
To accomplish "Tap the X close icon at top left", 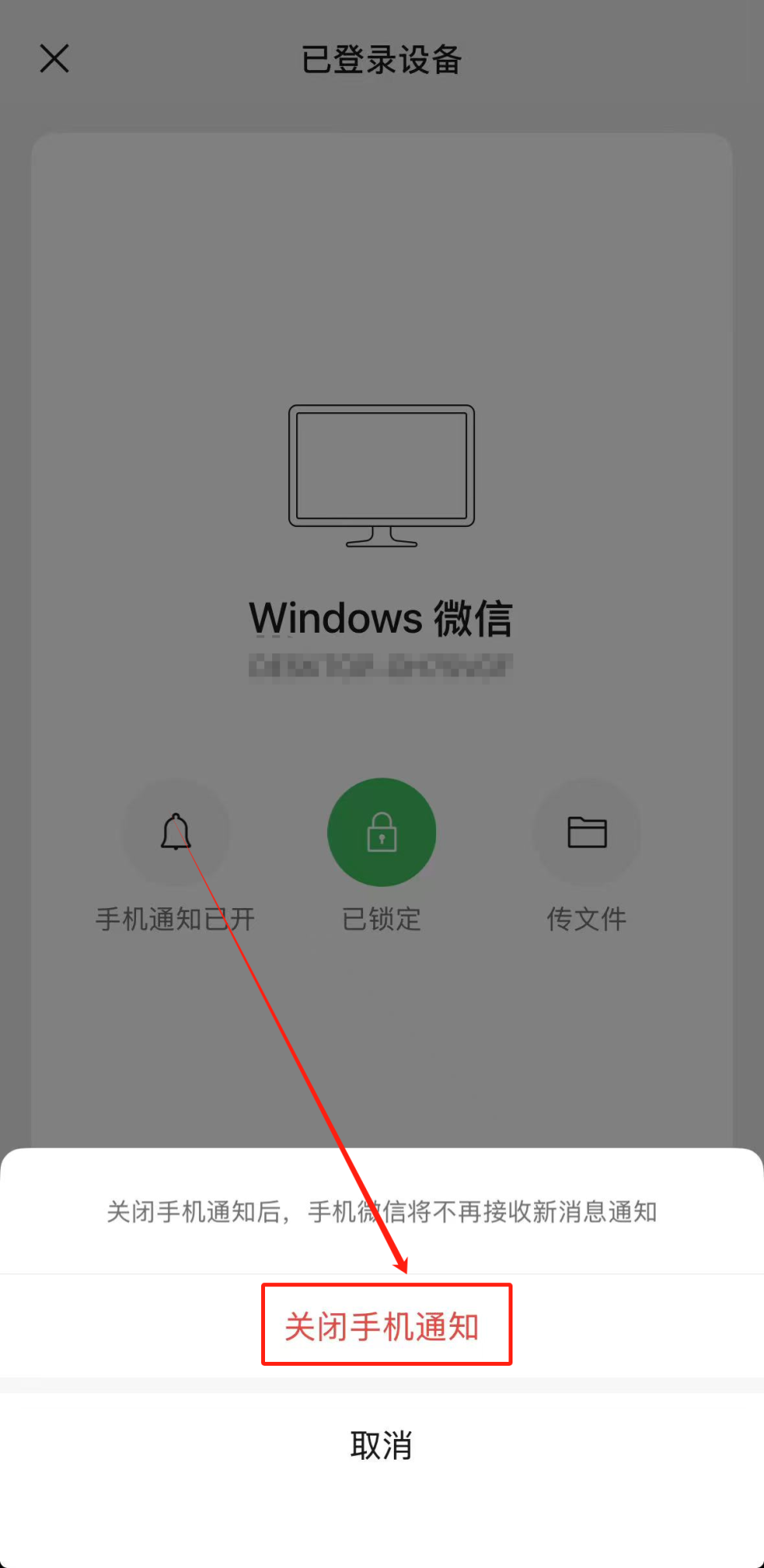I will click(53, 58).
